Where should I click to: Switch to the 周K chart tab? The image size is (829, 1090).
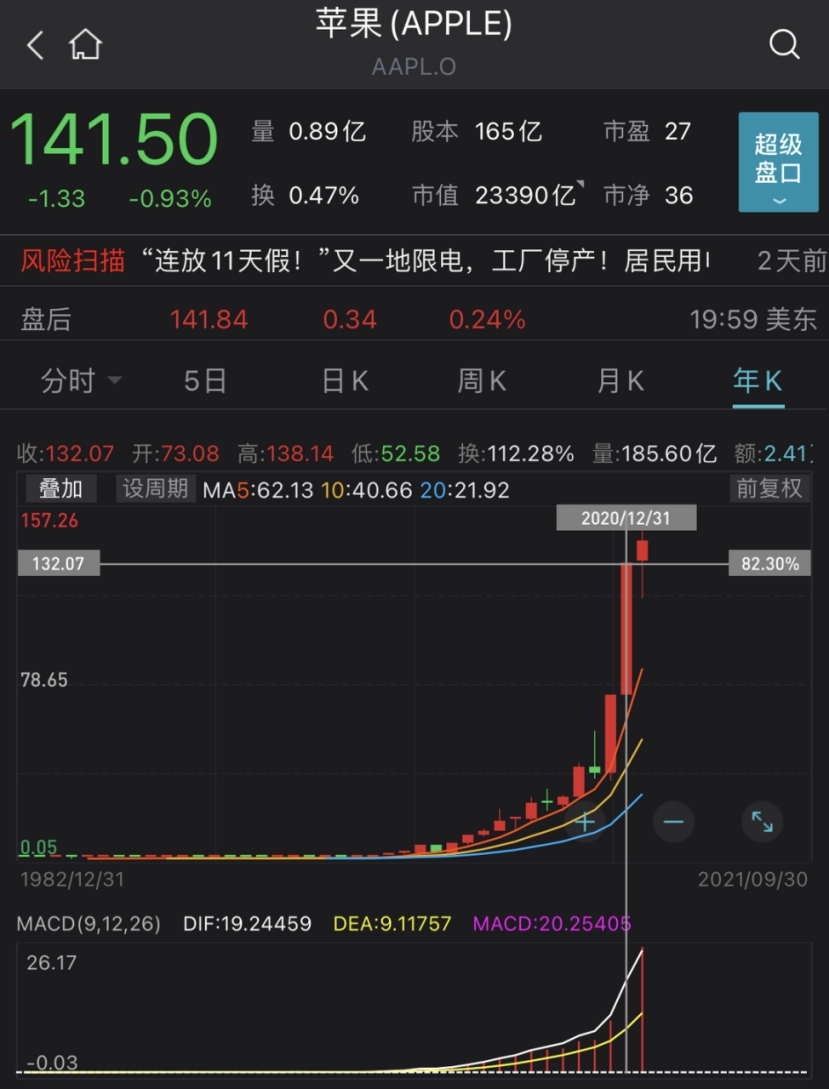[482, 381]
